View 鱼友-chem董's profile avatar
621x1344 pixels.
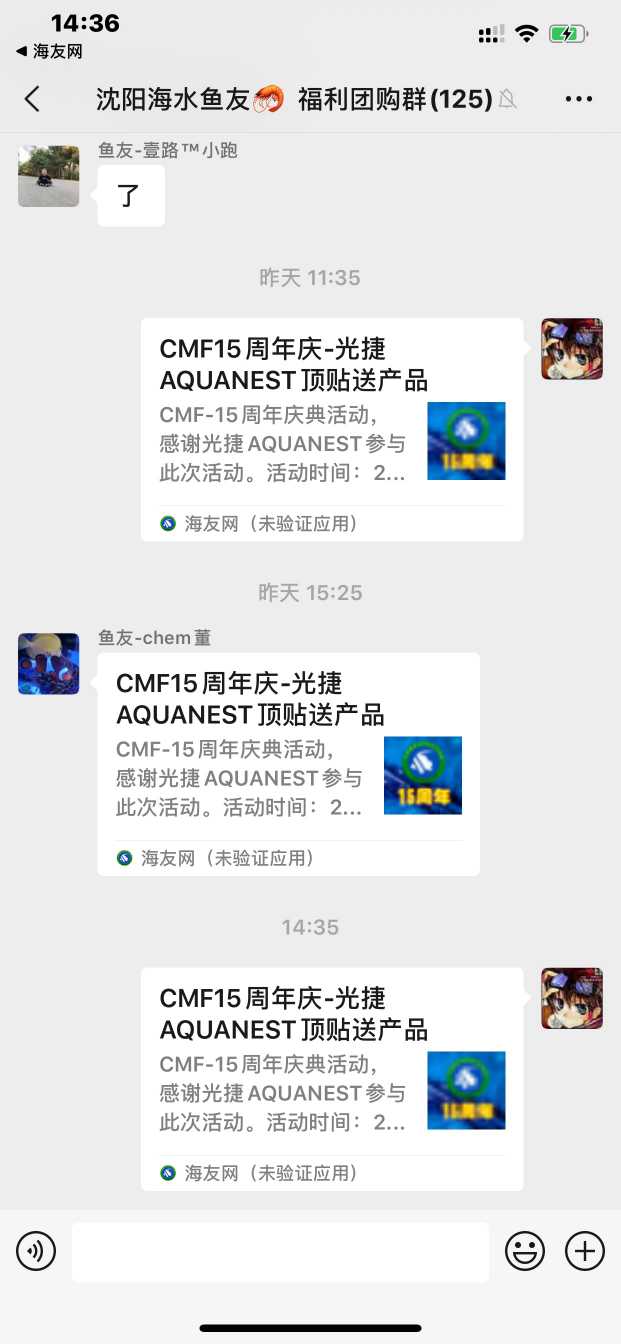(x=48, y=664)
